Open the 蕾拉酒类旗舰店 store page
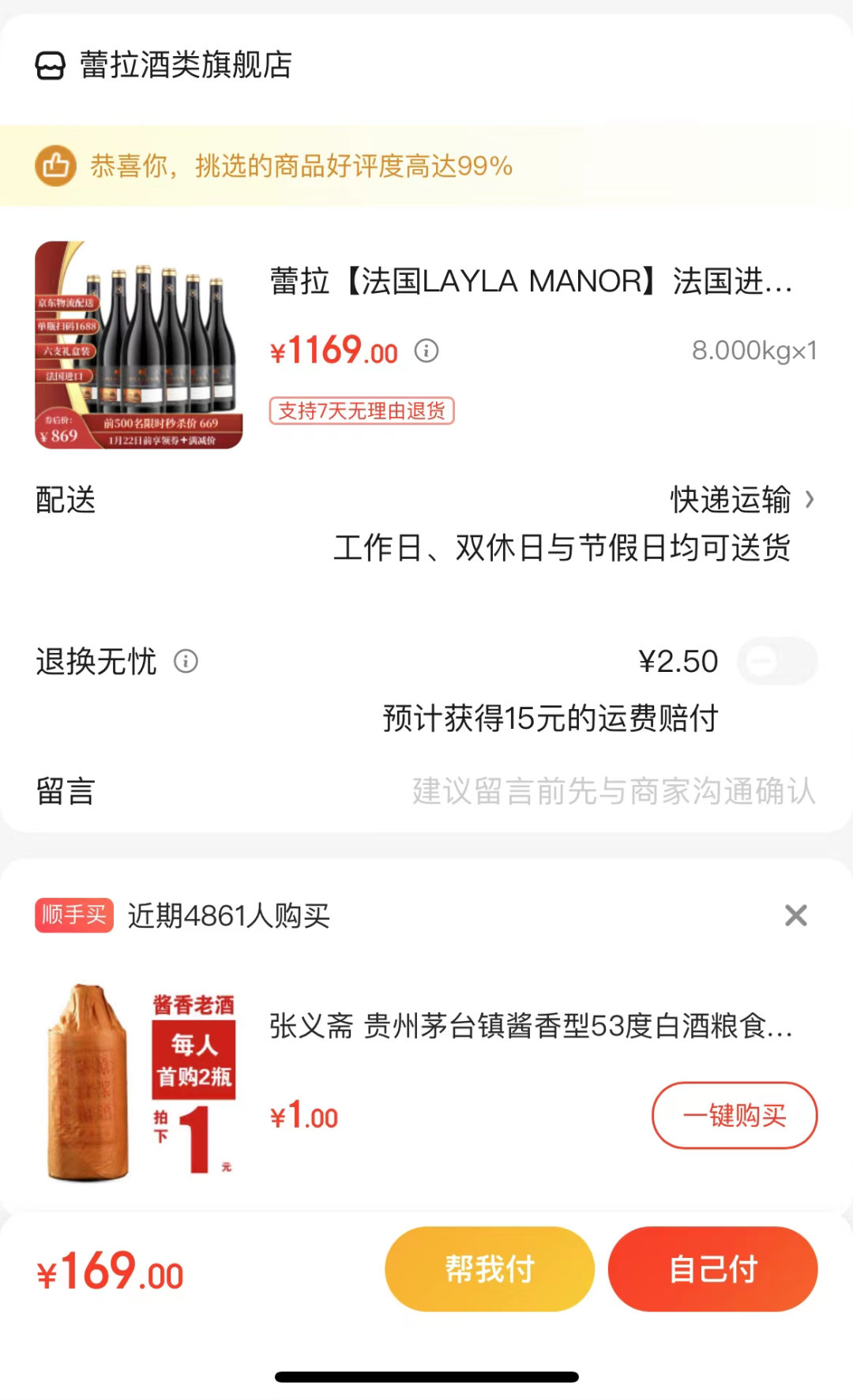This screenshot has height=1400, width=853. [186, 65]
